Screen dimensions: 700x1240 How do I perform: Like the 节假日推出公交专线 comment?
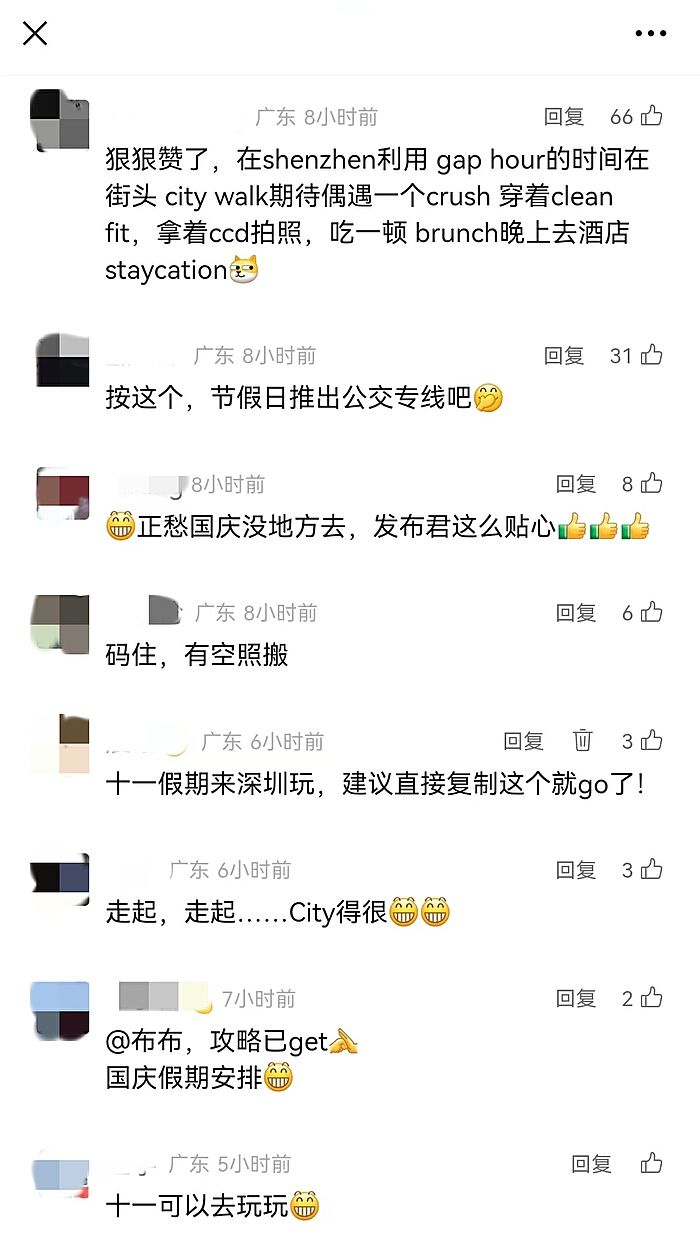[x=652, y=354]
